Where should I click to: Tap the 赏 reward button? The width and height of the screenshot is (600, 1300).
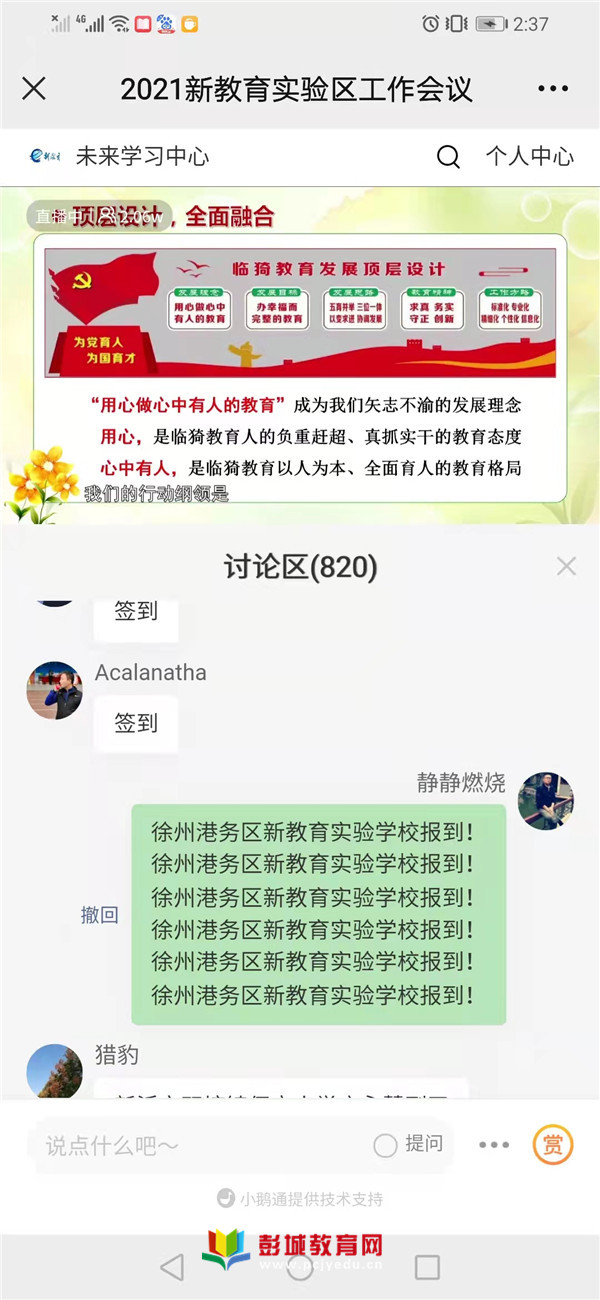[x=552, y=1145]
